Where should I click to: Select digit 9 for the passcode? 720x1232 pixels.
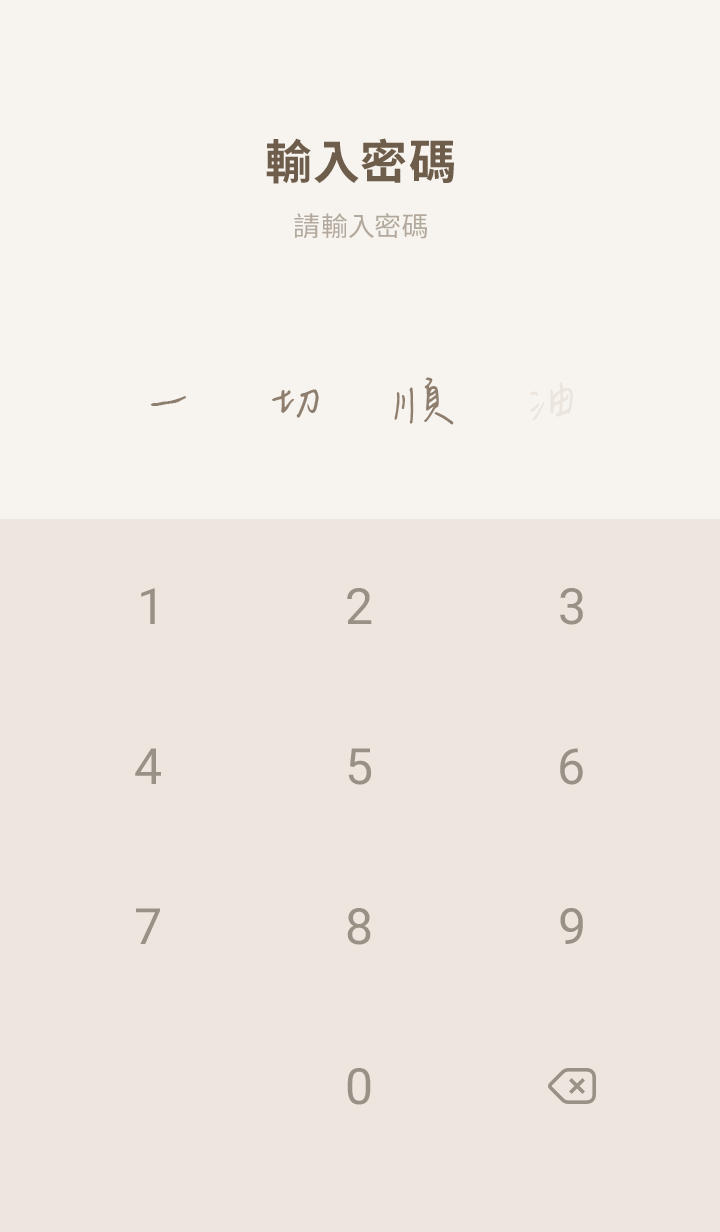tap(571, 927)
